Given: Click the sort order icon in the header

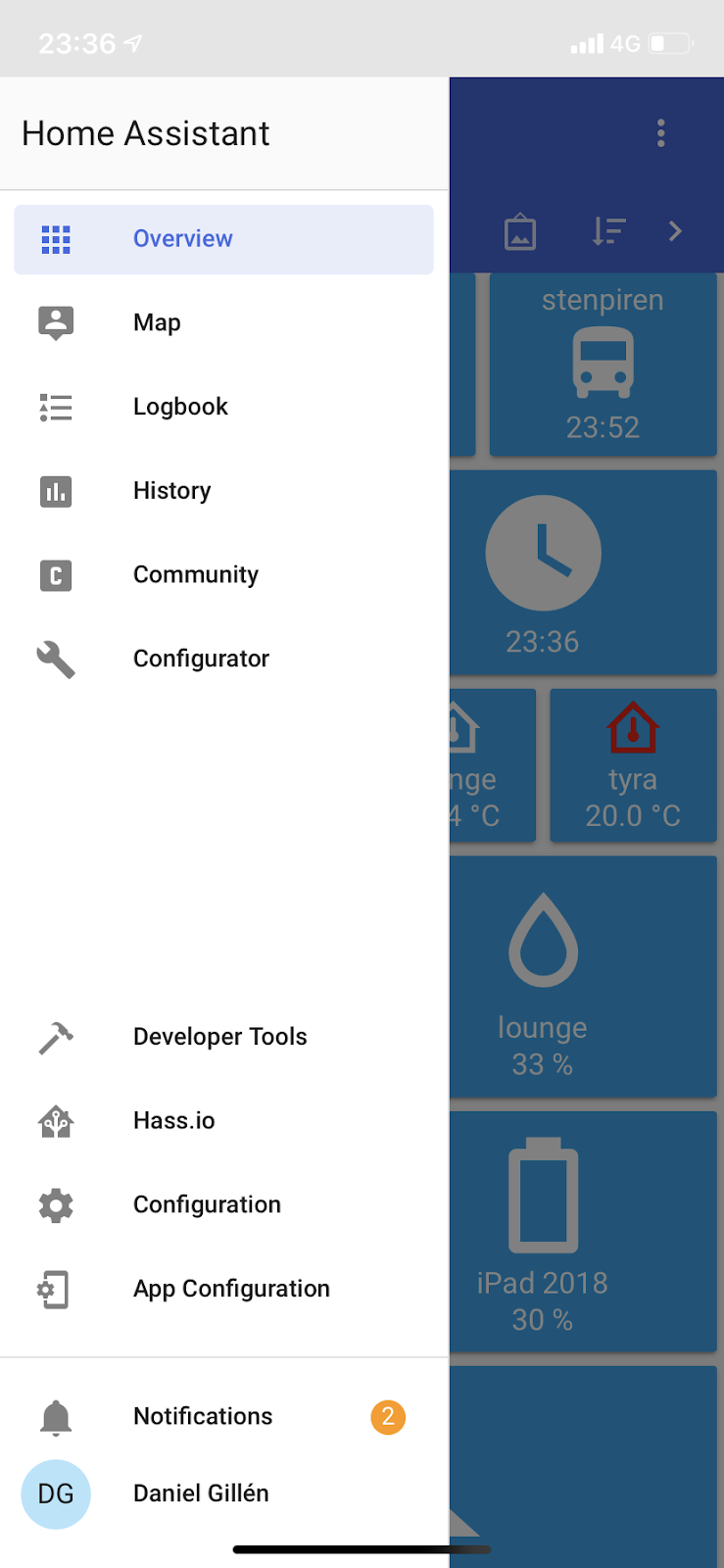Looking at the screenshot, I should click(608, 231).
